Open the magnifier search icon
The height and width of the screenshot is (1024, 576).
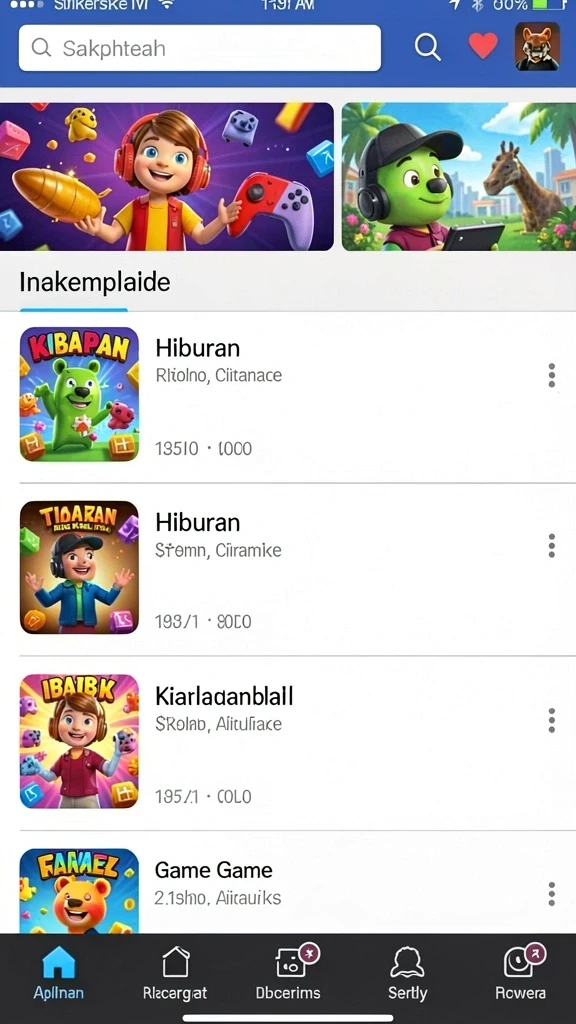point(428,47)
